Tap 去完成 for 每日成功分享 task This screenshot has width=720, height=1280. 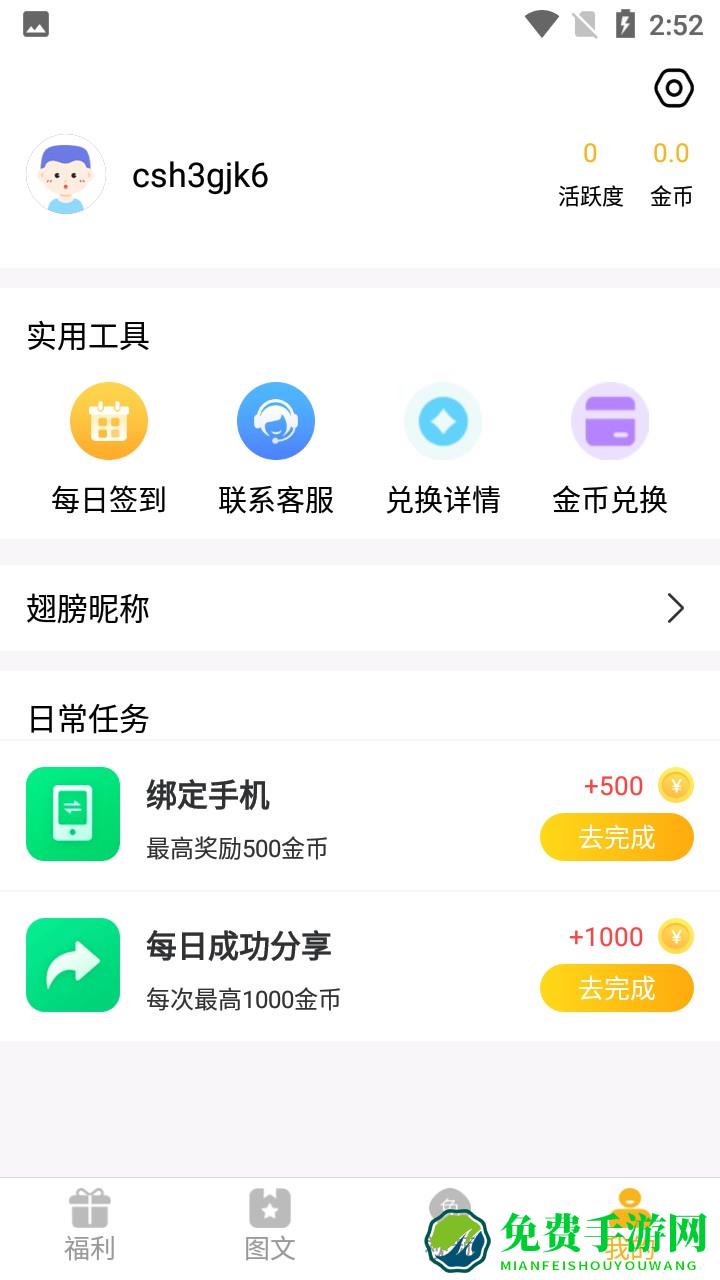click(x=617, y=988)
